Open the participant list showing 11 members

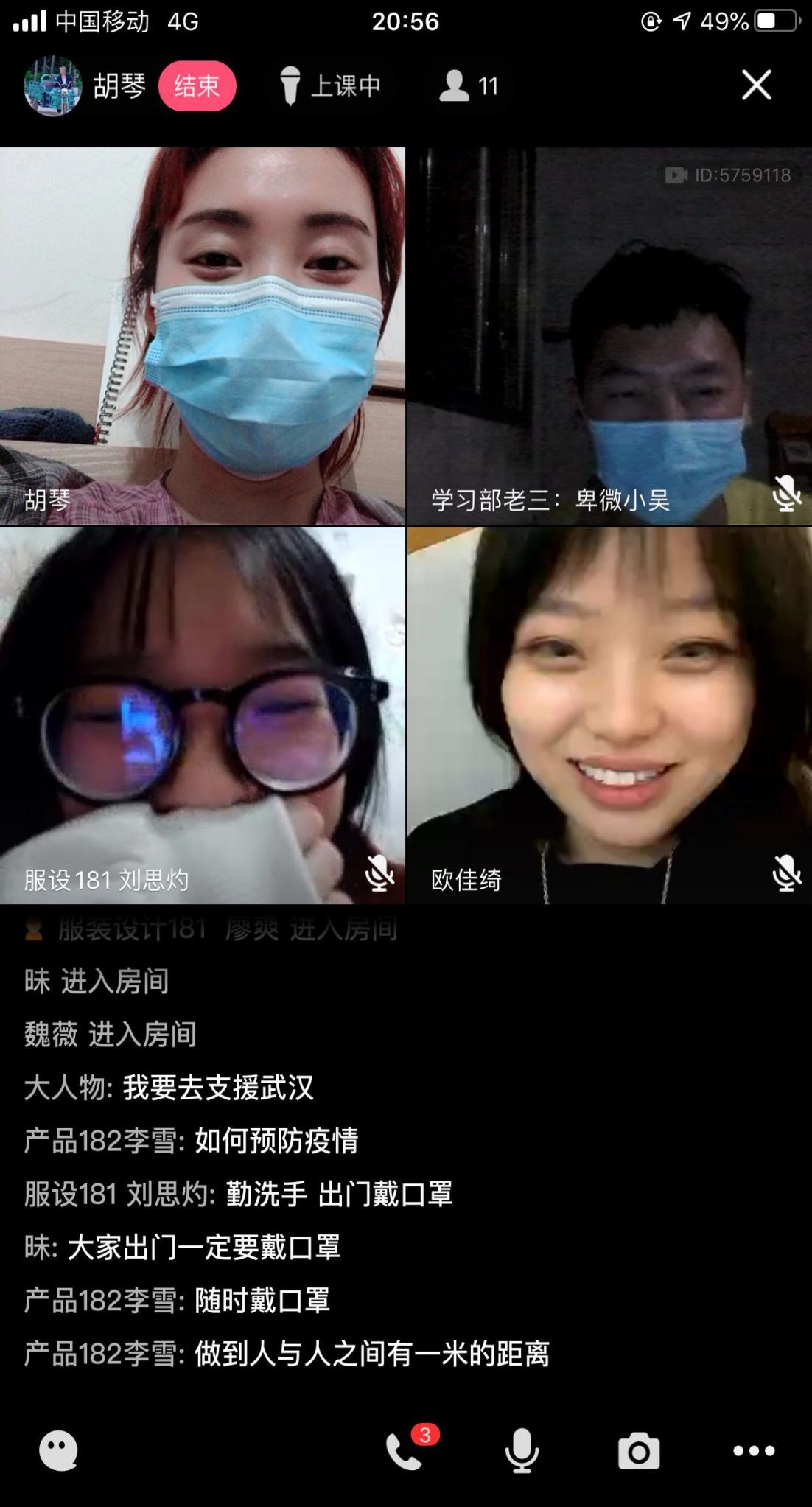(469, 86)
